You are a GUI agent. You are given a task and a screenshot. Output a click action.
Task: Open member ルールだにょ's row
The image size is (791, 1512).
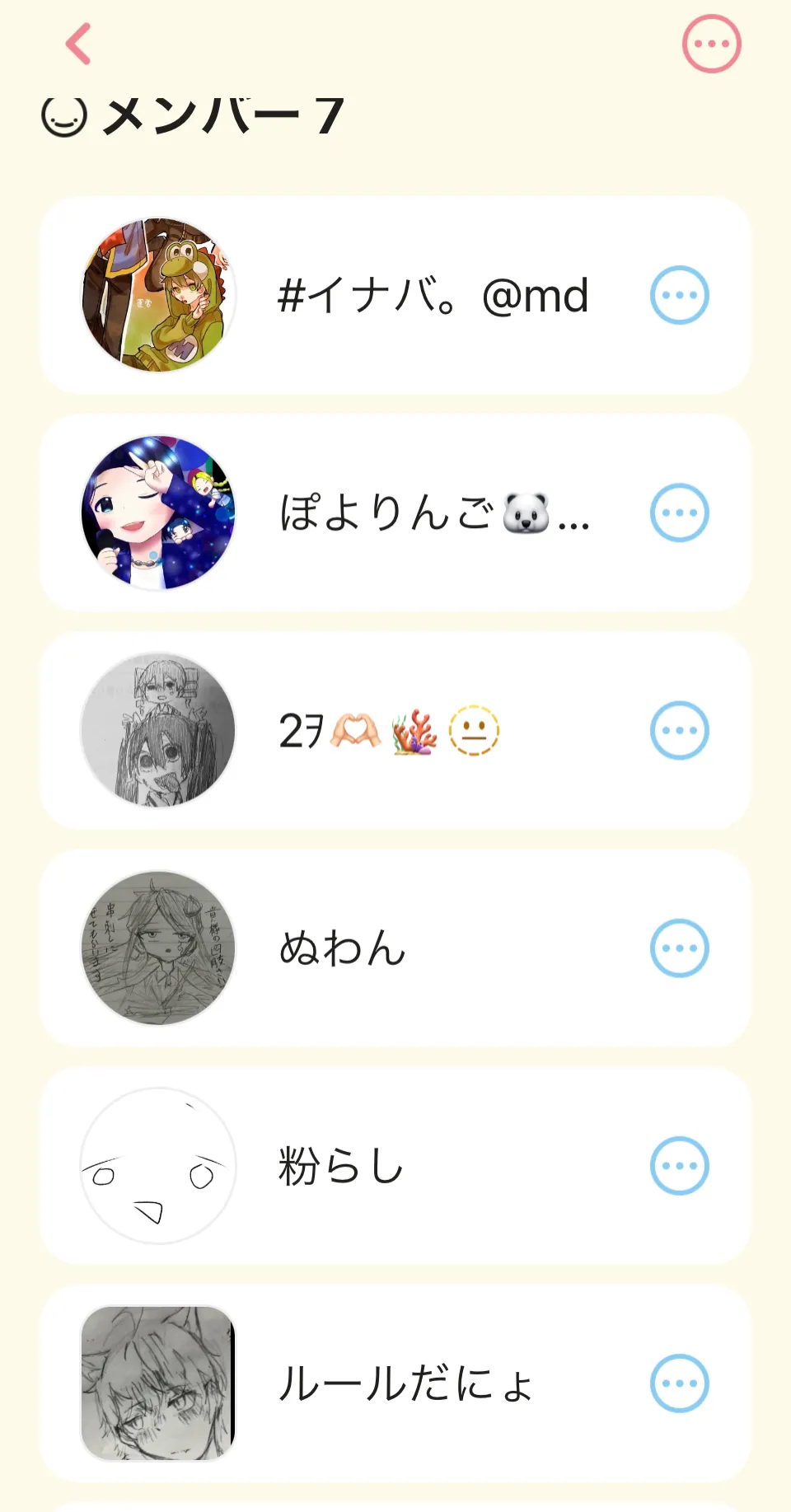pyautogui.click(x=395, y=1383)
